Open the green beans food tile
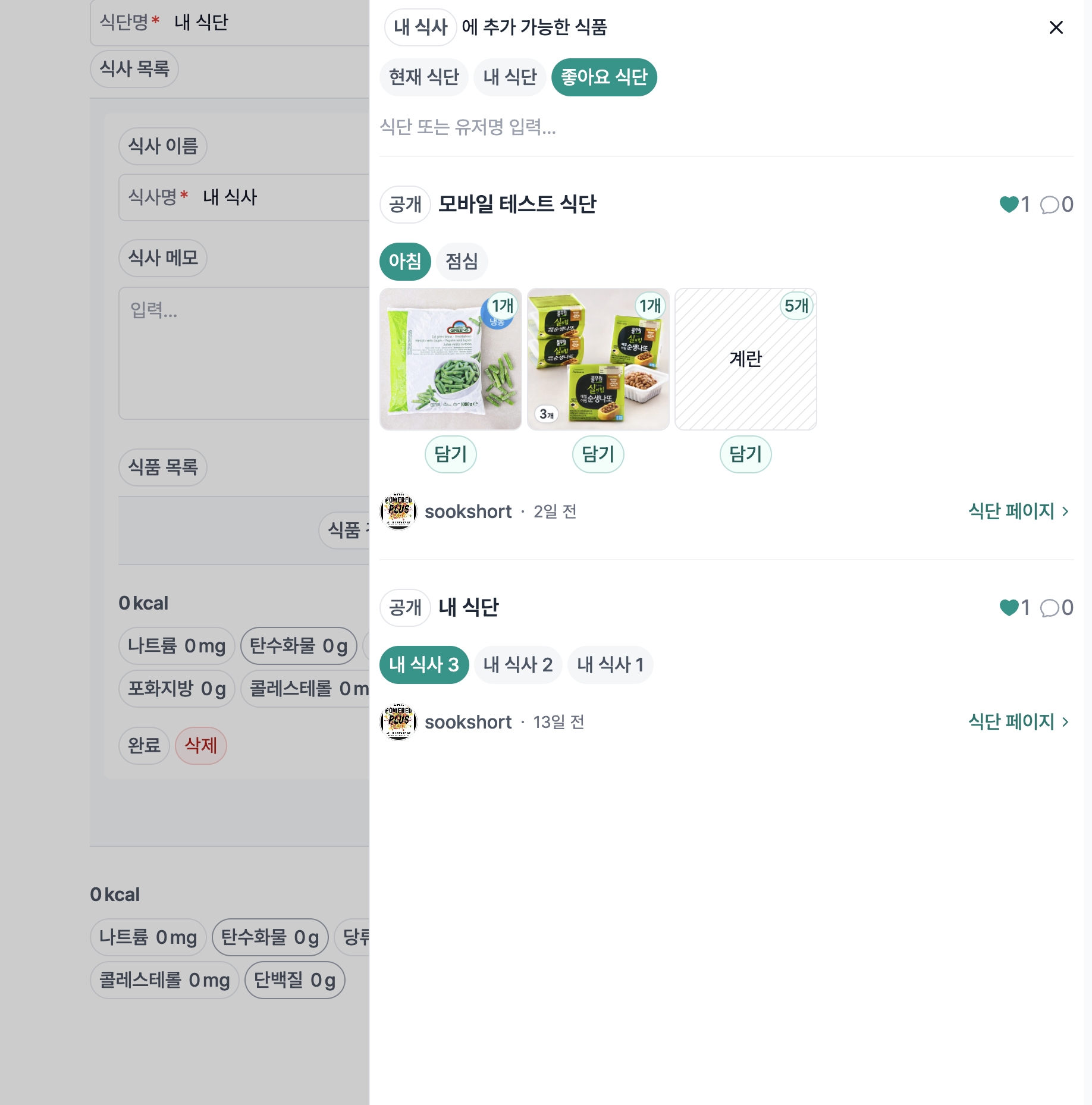The width and height of the screenshot is (1092, 1105). point(450,359)
